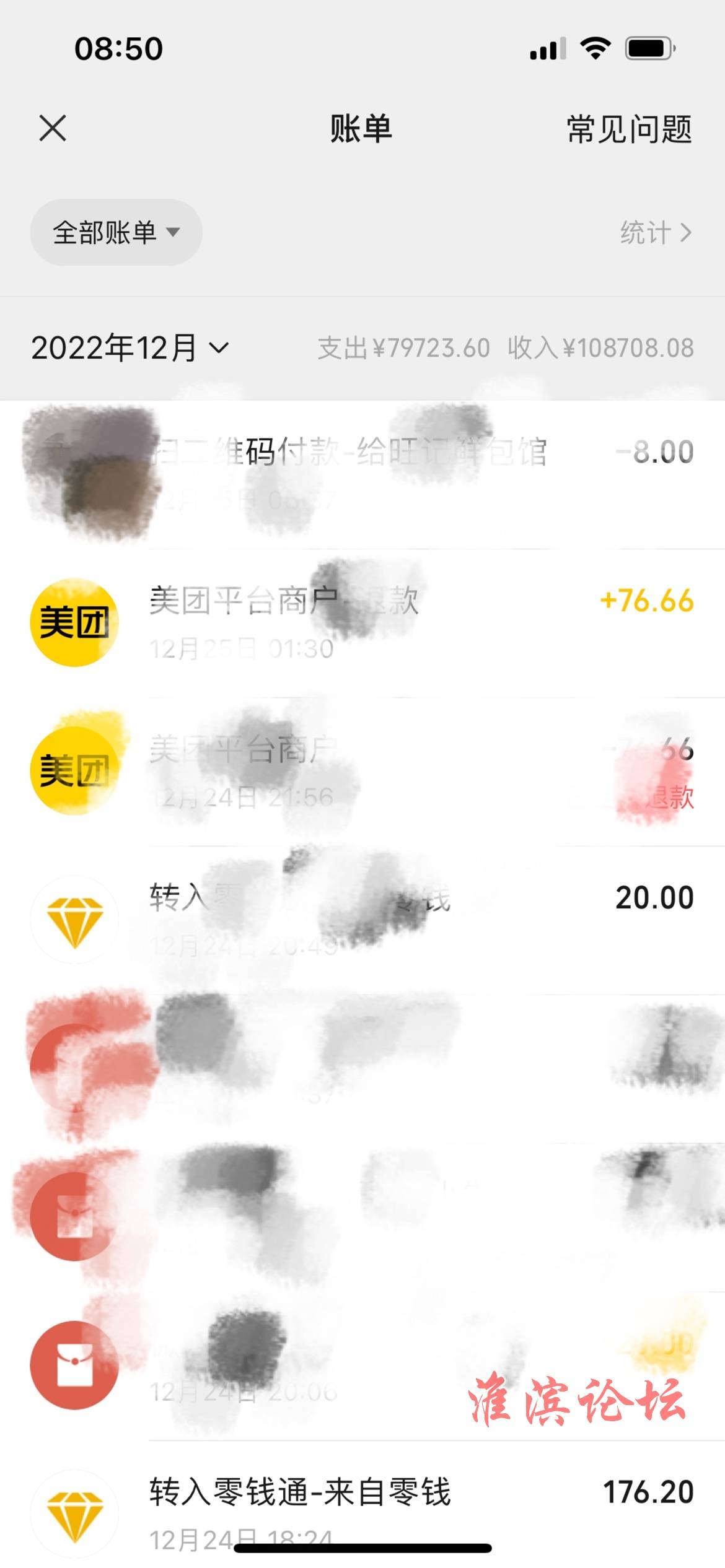Viewport: 725px width, 1568px height.
Task: View the 美团 refund of +76.66
Action: (x=362, y=623)
